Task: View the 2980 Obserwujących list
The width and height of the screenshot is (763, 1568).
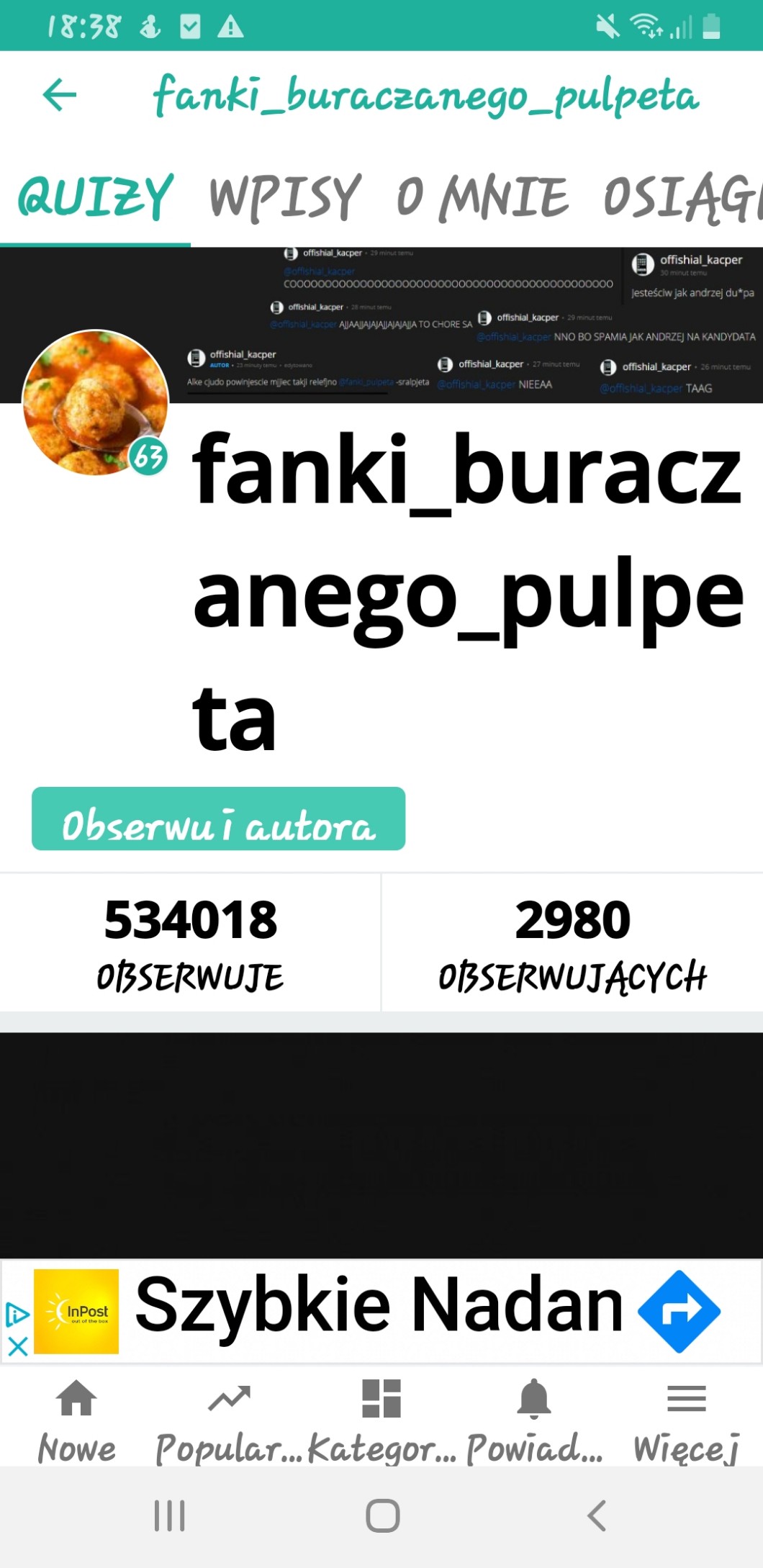Action: coord(572,943)
